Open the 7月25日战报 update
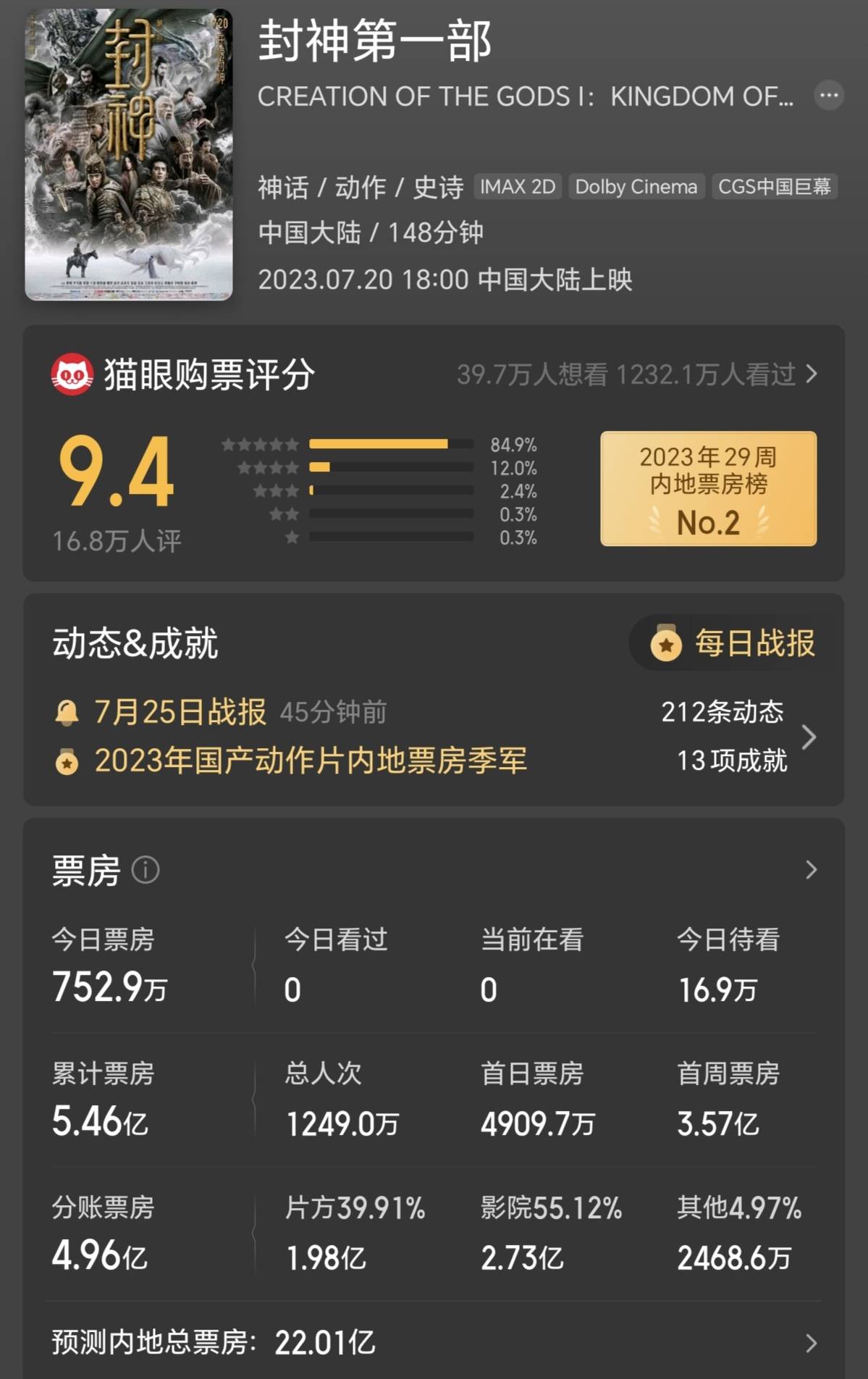The image size is (868, 1379). (181, 712)
